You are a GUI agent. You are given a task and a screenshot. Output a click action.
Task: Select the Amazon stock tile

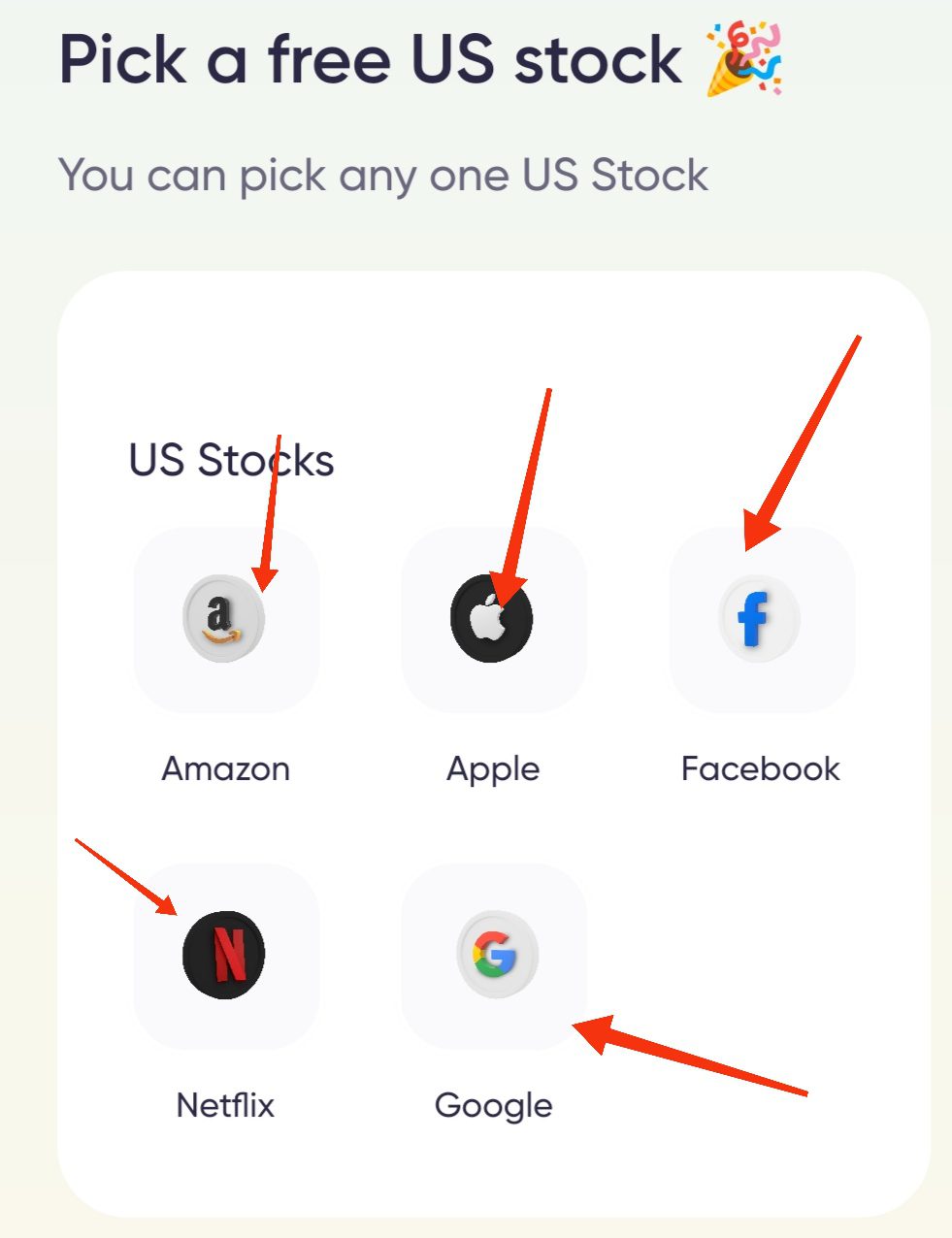pyautogui.click(x=225, y=620)
